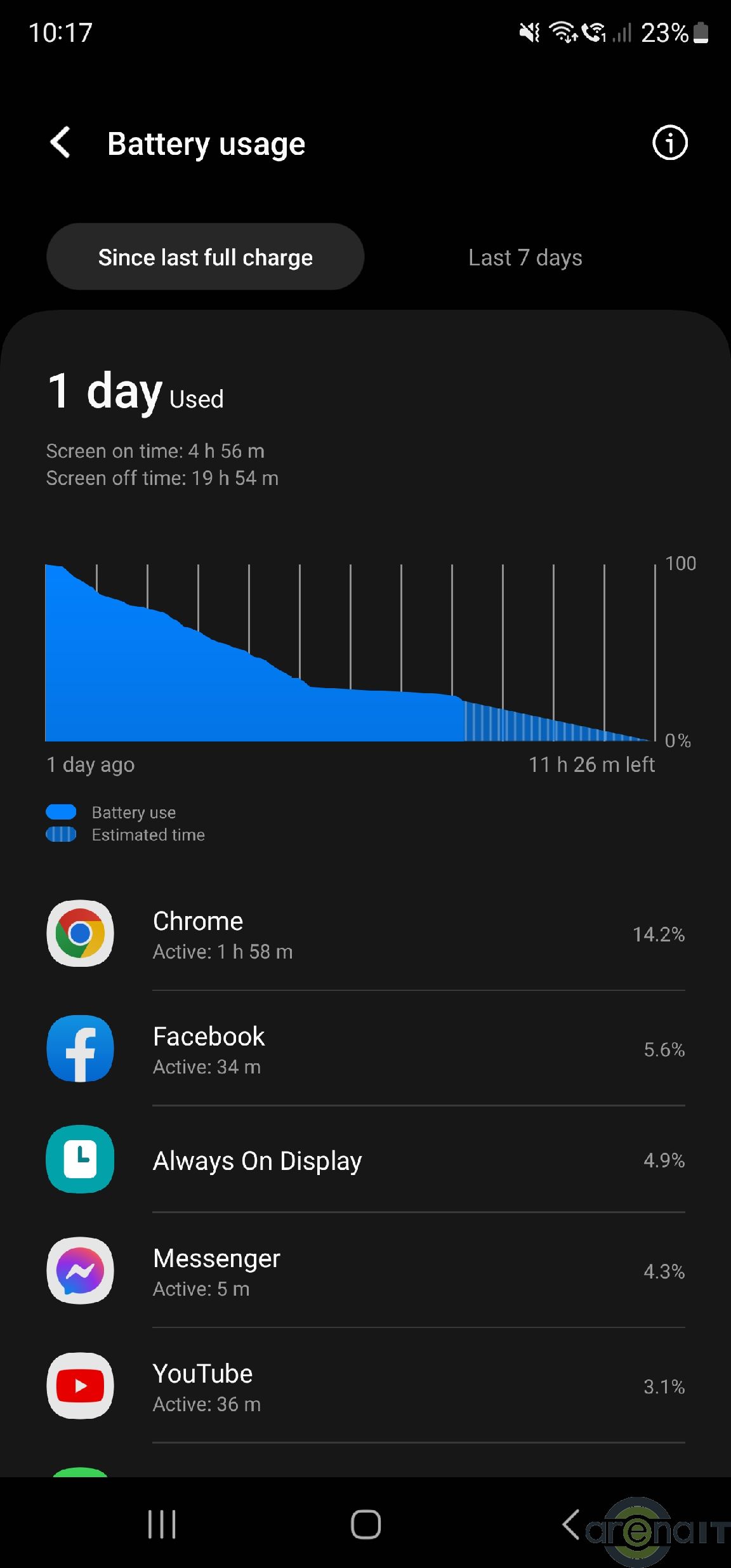Open Chrome battery usage details
This screenshot has width=731, height=1568.
[365, 934]
